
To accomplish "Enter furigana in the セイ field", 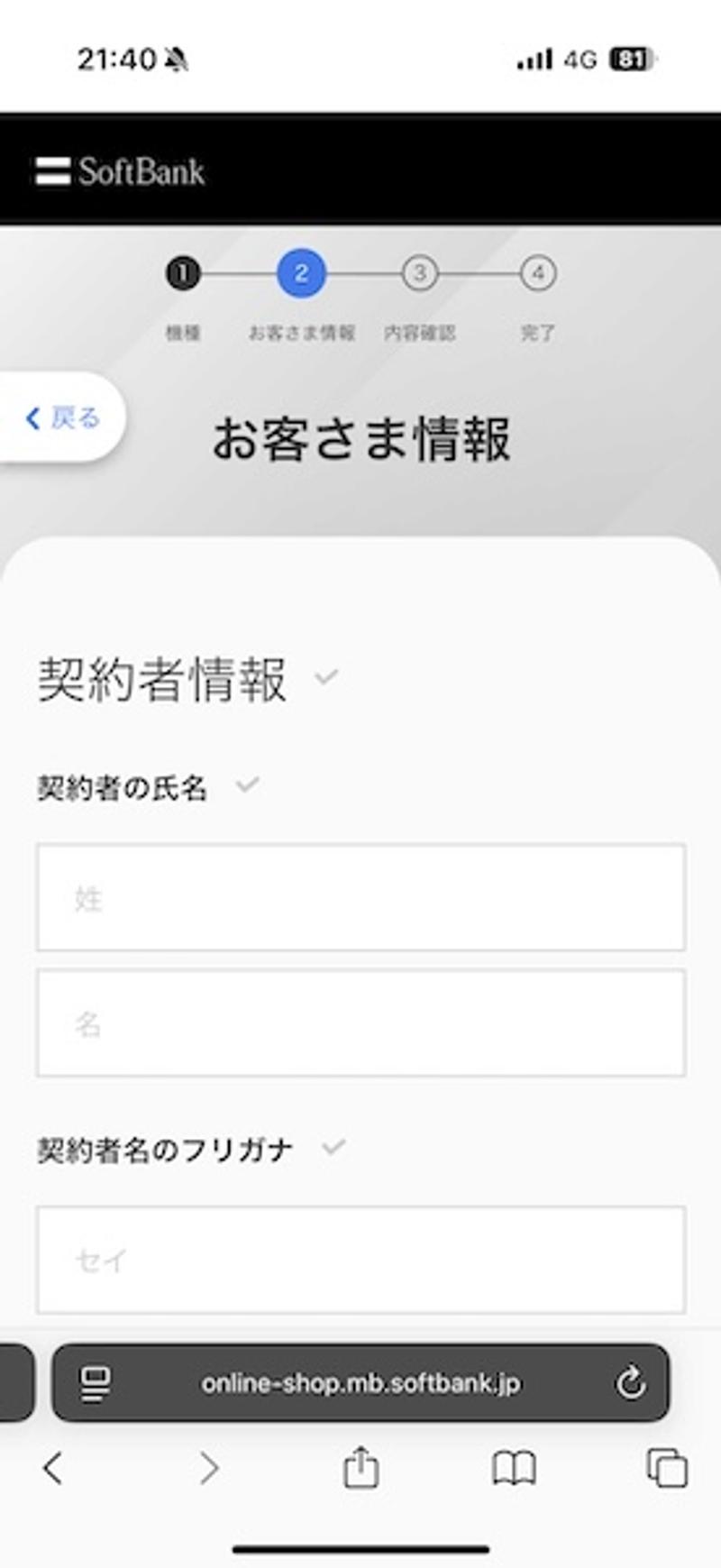I will (x=360, y=1259).
